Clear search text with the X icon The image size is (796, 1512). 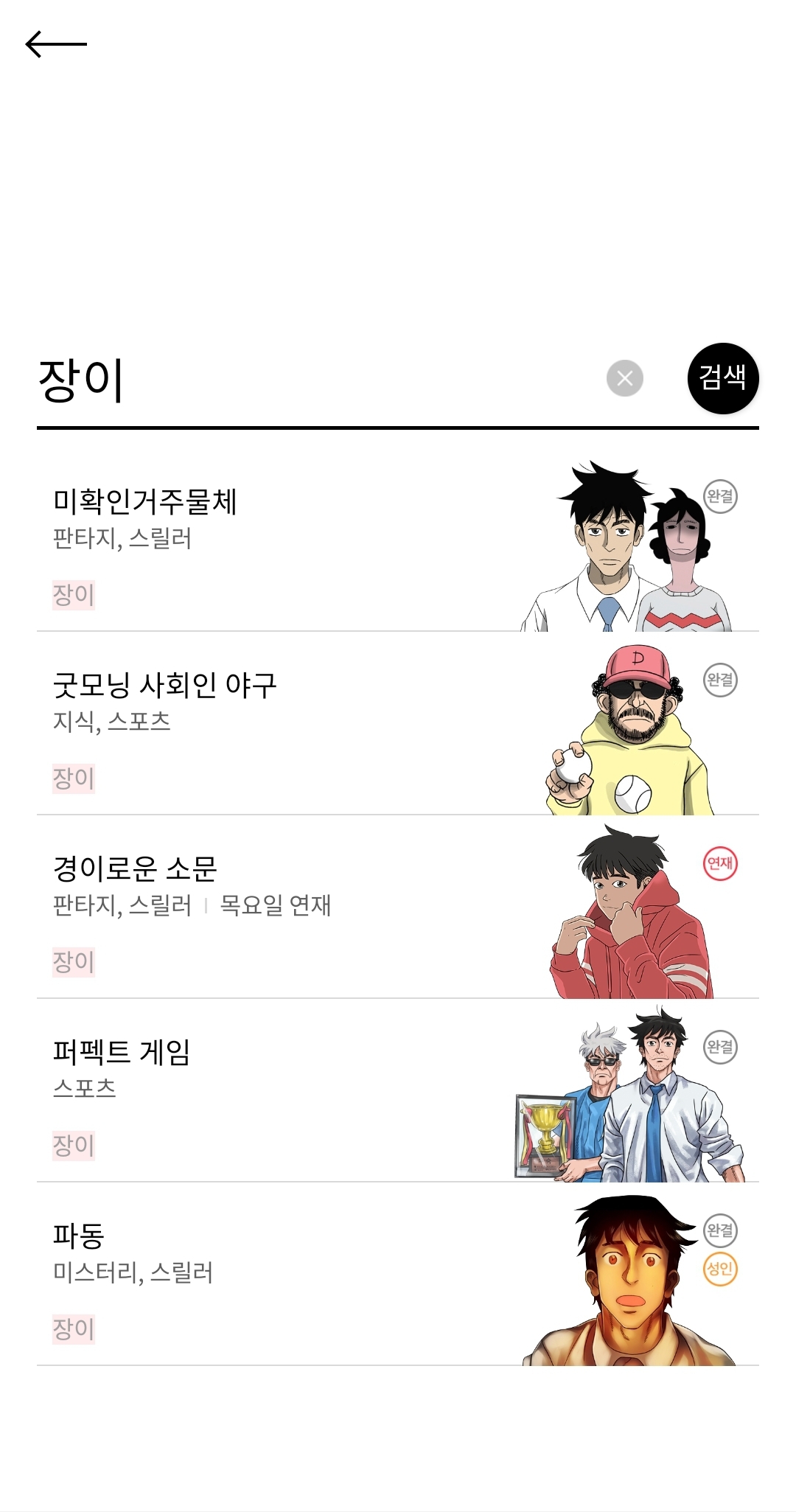(625, 378)
